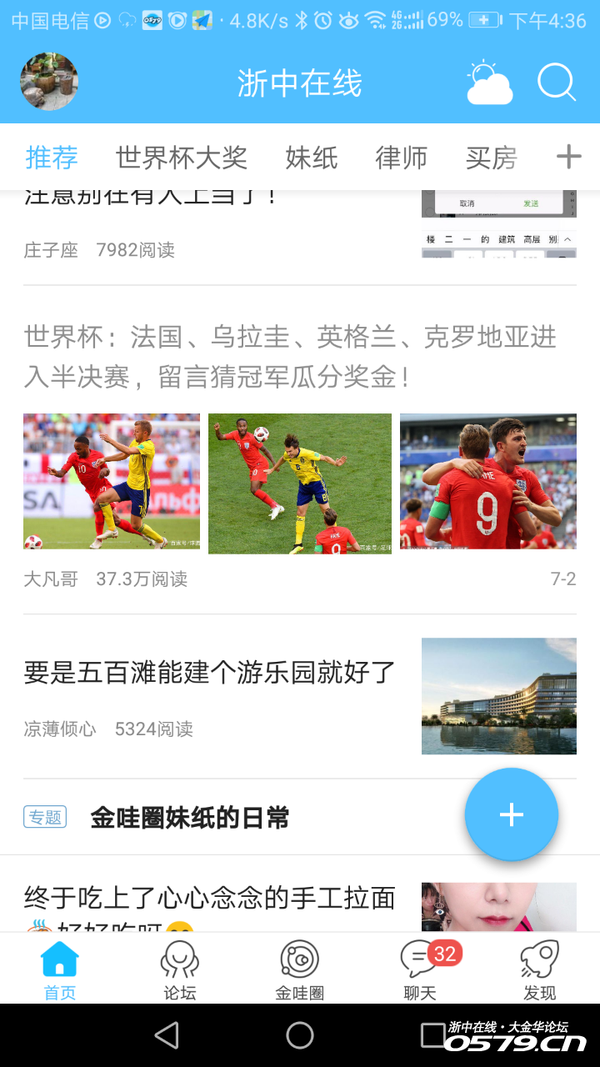Open the World Cup semifinal post

(x=290, y=357)
